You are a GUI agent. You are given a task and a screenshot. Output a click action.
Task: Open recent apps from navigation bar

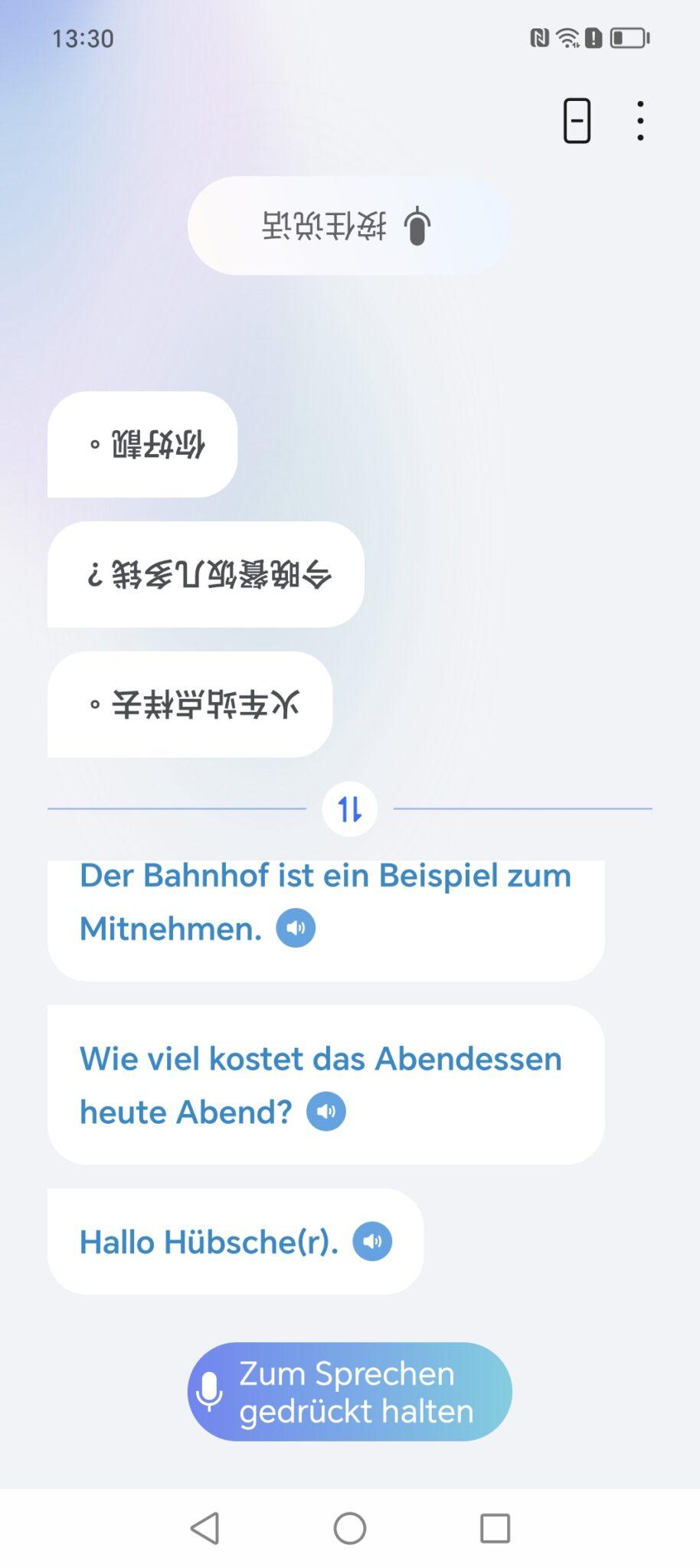(495, 1528)
